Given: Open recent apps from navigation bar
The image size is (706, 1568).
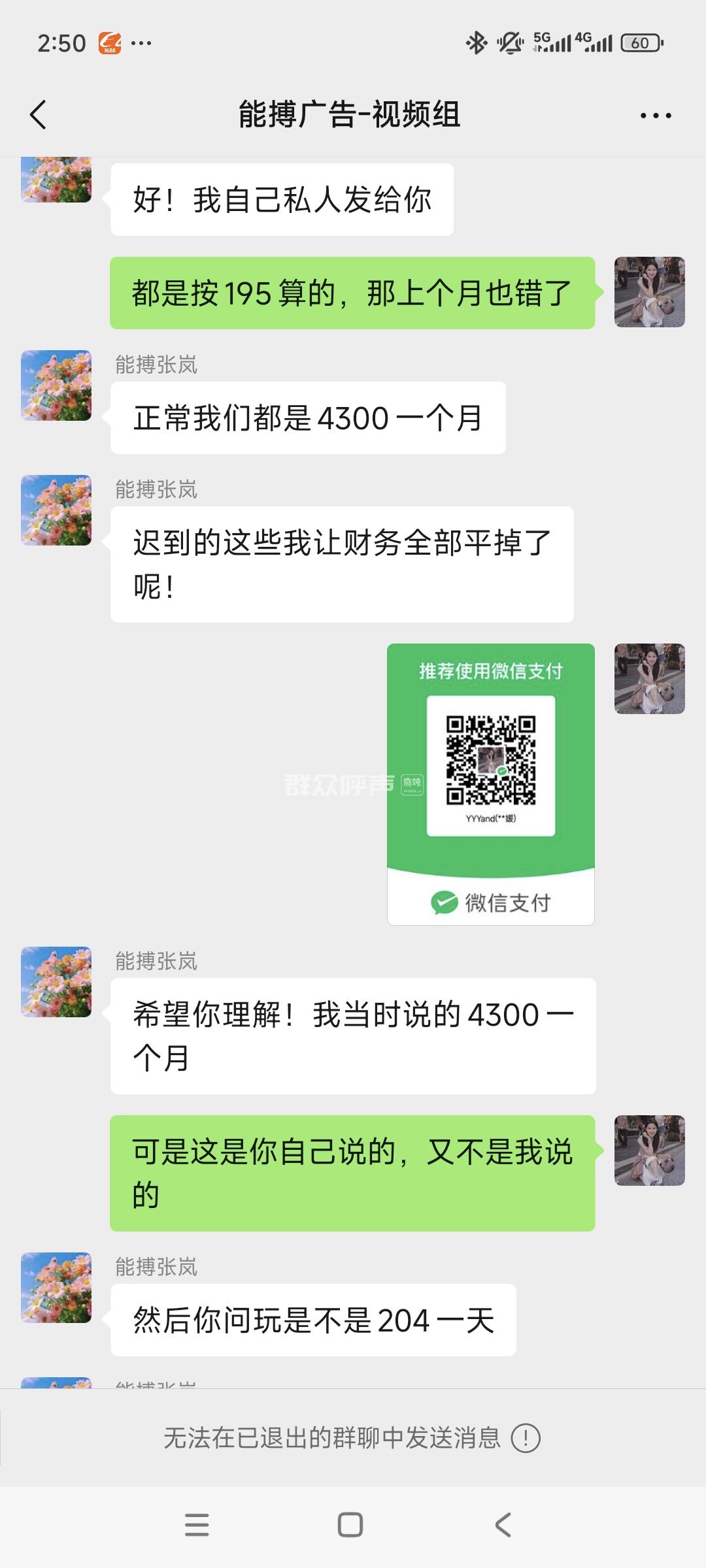Looking at the screenshot, I should coord(197,1525).
